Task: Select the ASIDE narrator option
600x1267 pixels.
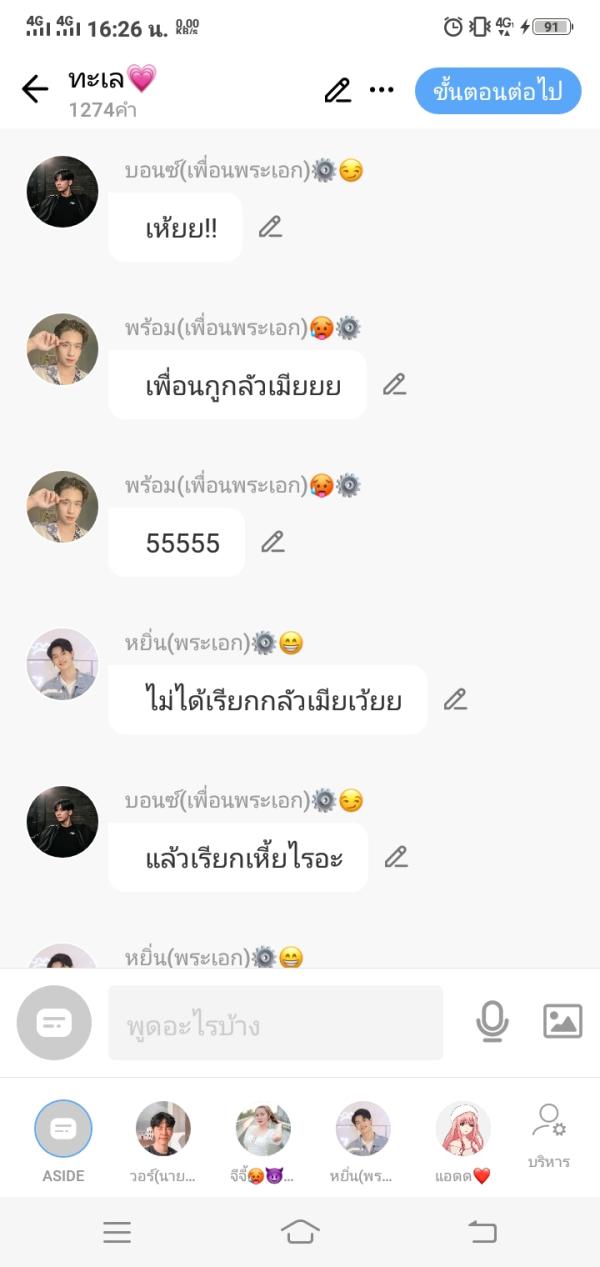Action: point(63,1130)
